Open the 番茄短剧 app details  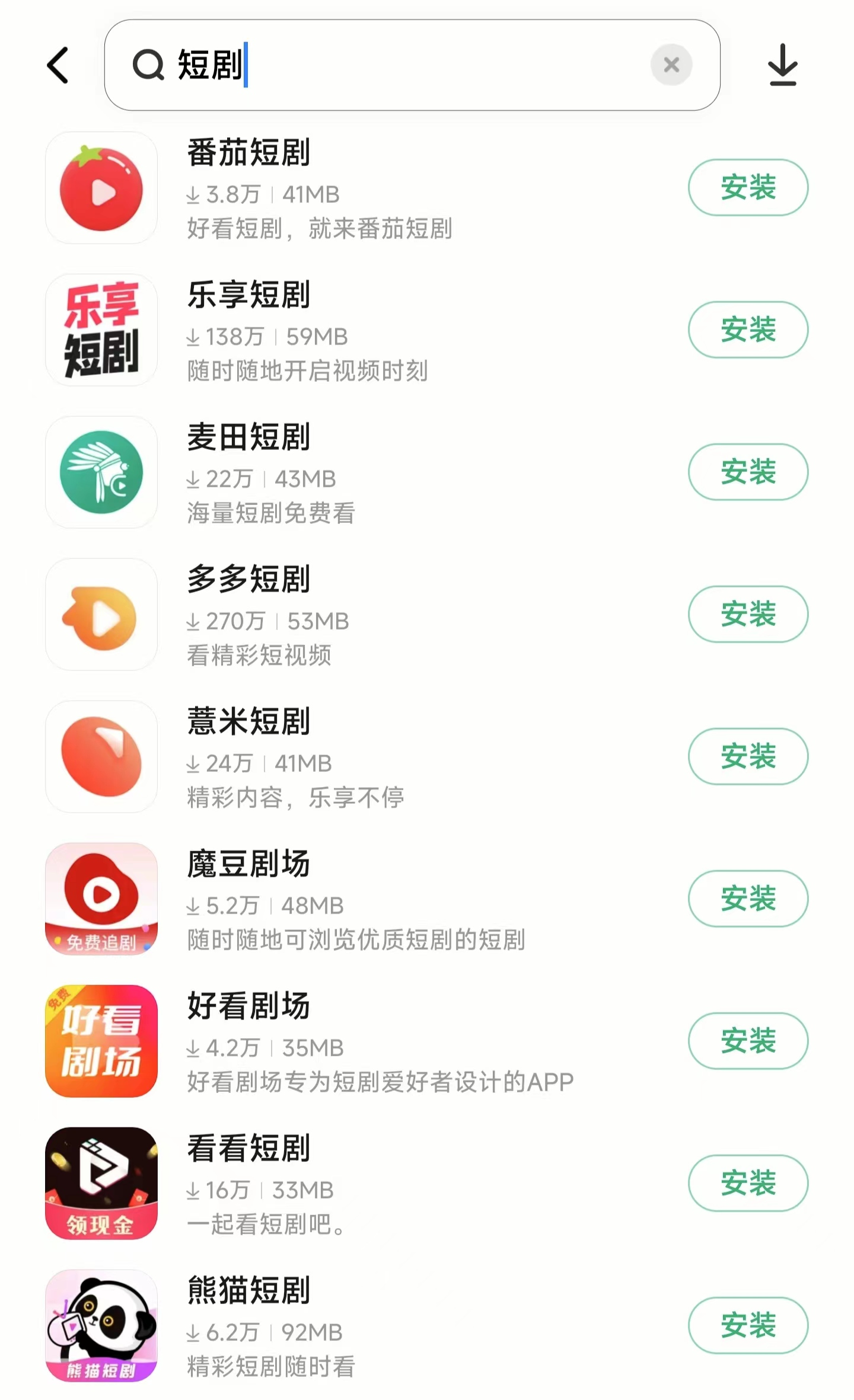[249, 153]
